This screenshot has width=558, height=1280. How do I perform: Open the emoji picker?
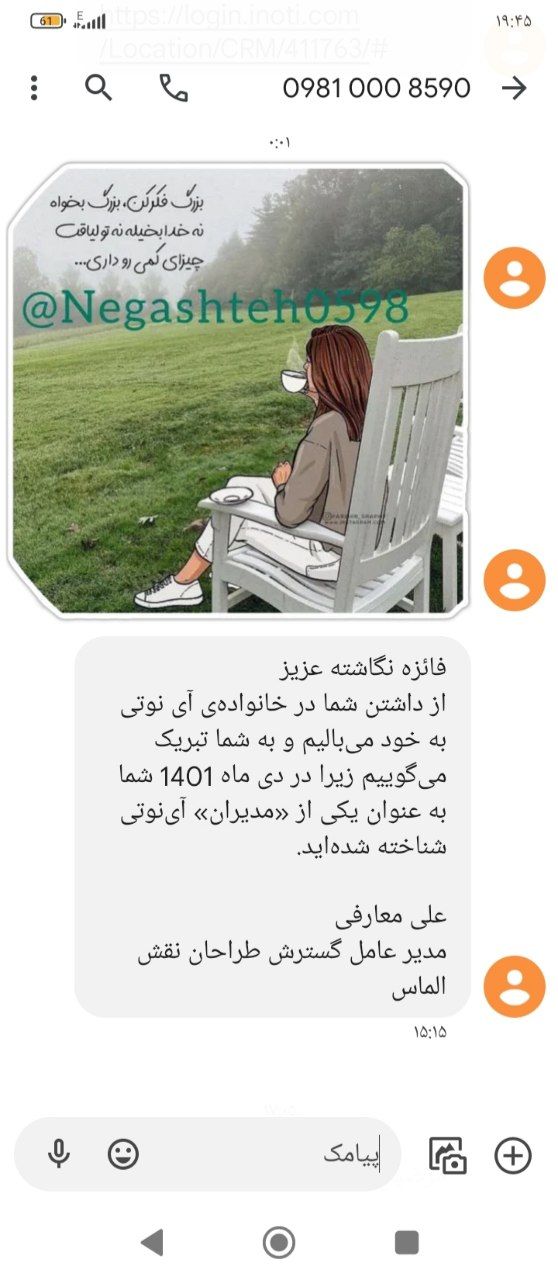click(123, 1156)
